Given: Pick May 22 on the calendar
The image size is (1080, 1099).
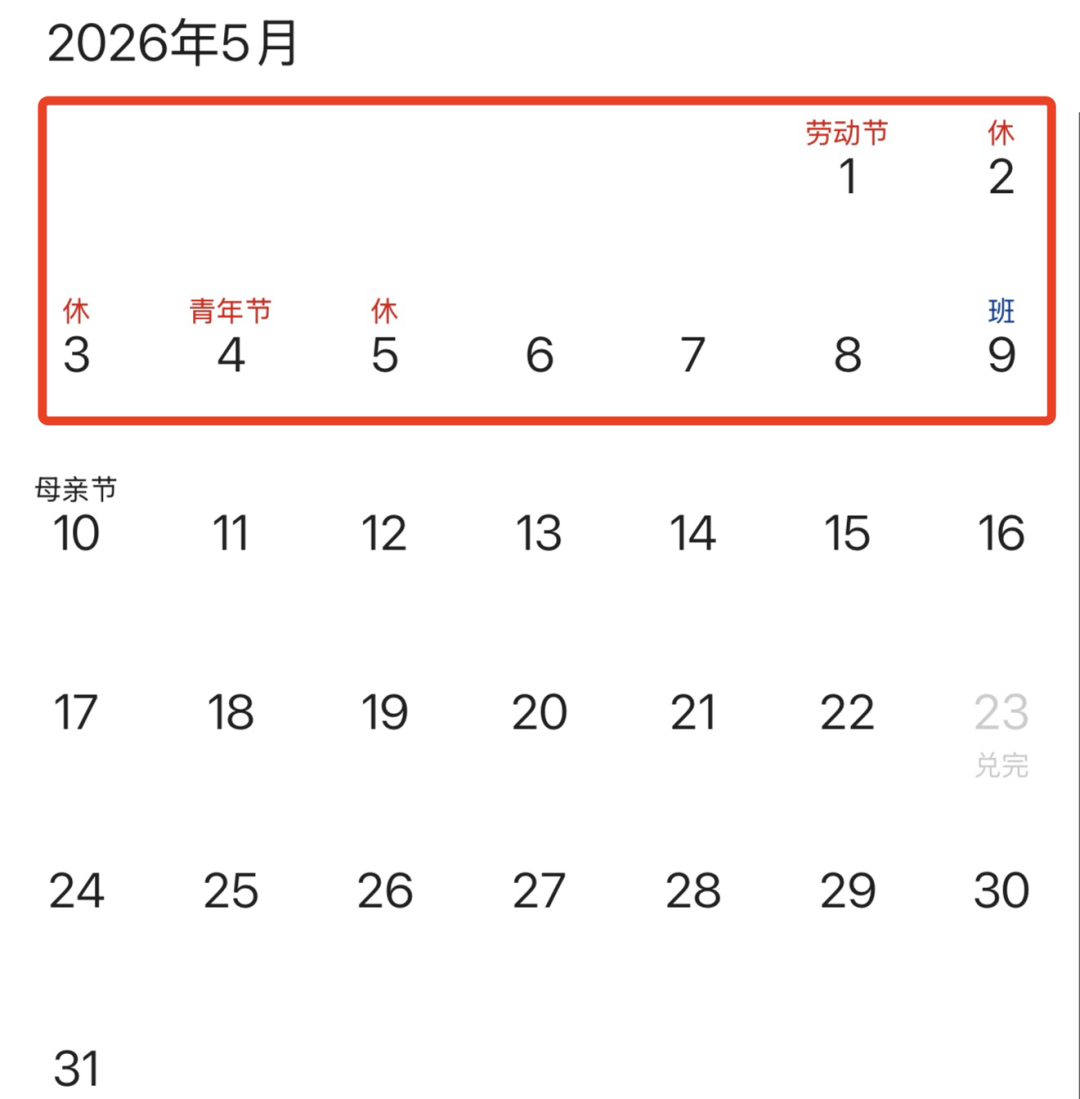Looking at the screenshot, I should [x=847, y=712].
